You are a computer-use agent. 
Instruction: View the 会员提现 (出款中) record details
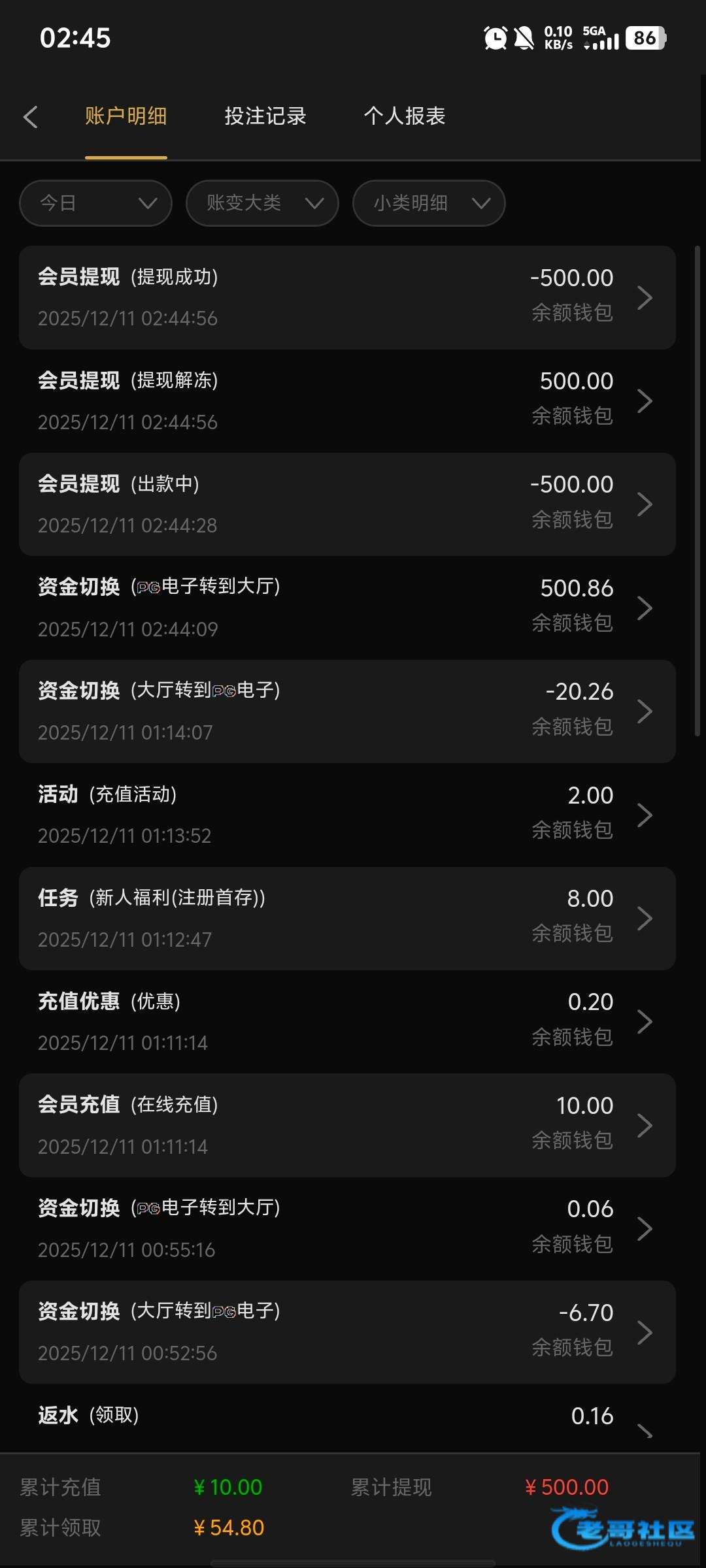point(346,504)
